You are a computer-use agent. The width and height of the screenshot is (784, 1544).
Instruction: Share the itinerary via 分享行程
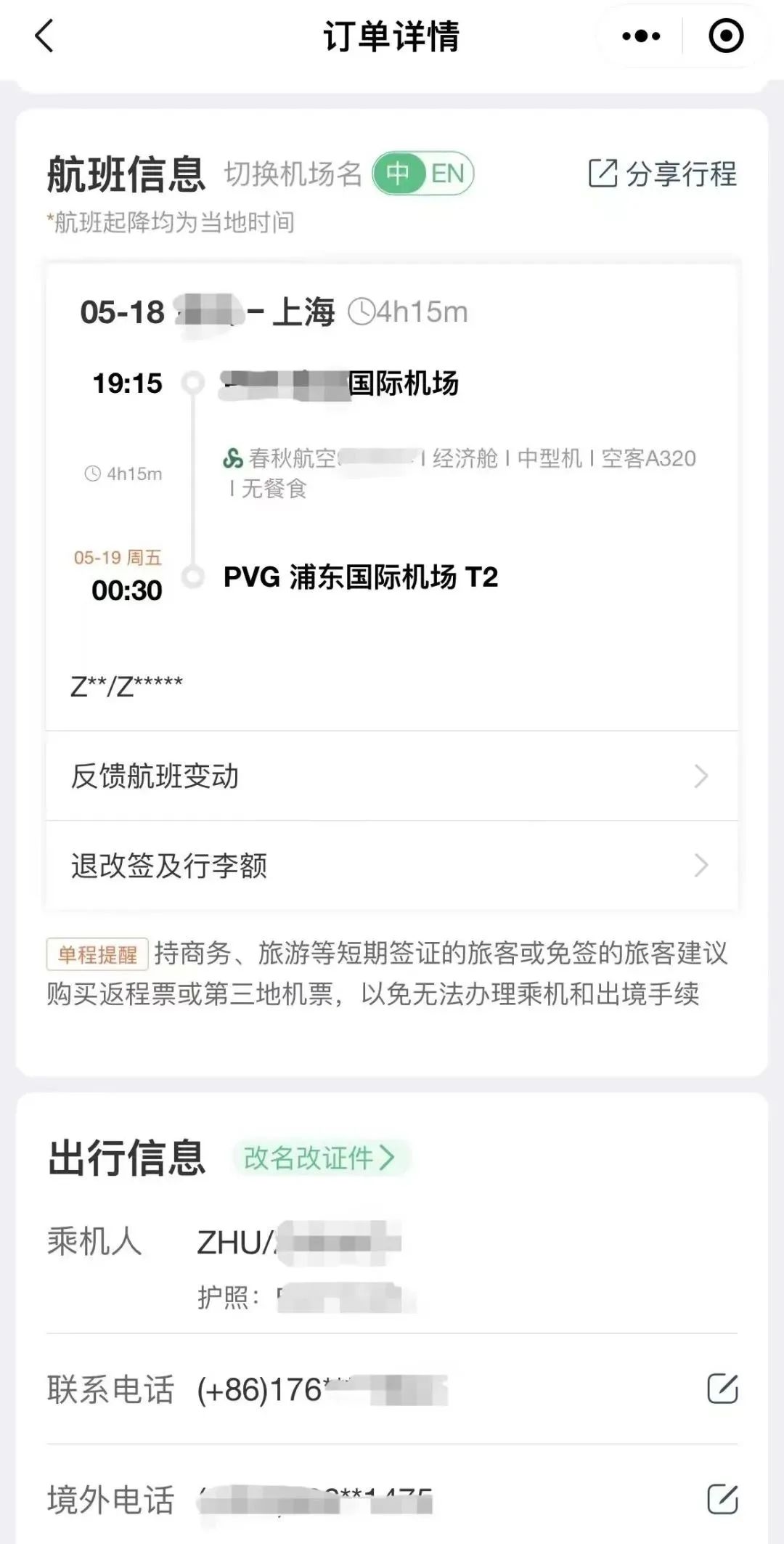(x=662, y=174)
